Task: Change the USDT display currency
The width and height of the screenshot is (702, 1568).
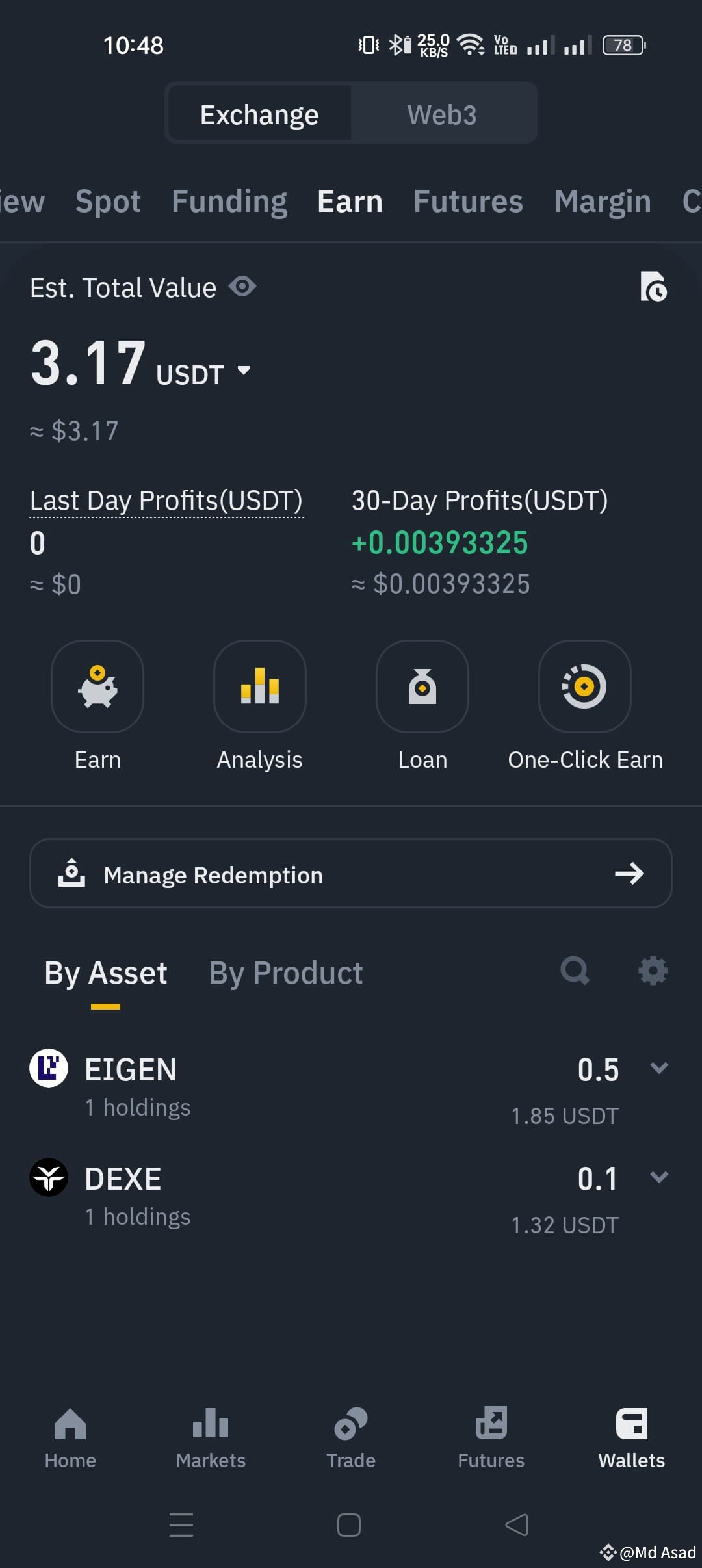Action: 244,371
